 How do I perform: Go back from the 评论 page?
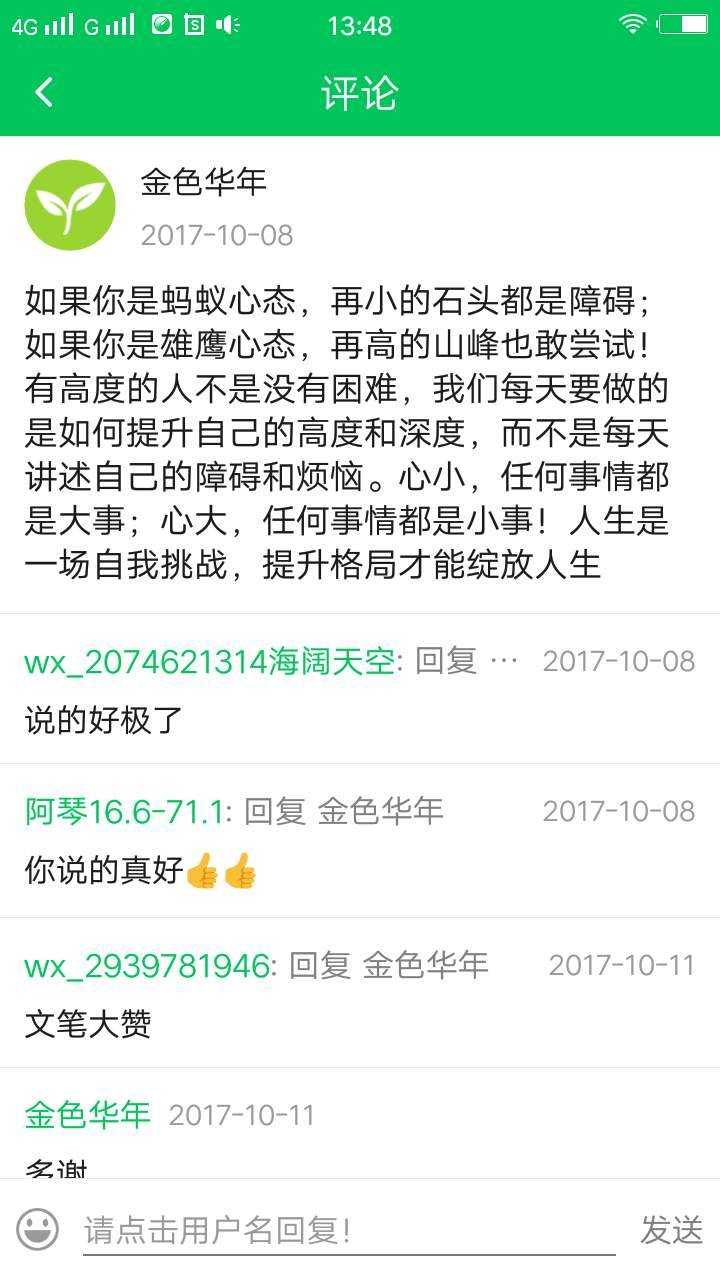pos(44,92)
